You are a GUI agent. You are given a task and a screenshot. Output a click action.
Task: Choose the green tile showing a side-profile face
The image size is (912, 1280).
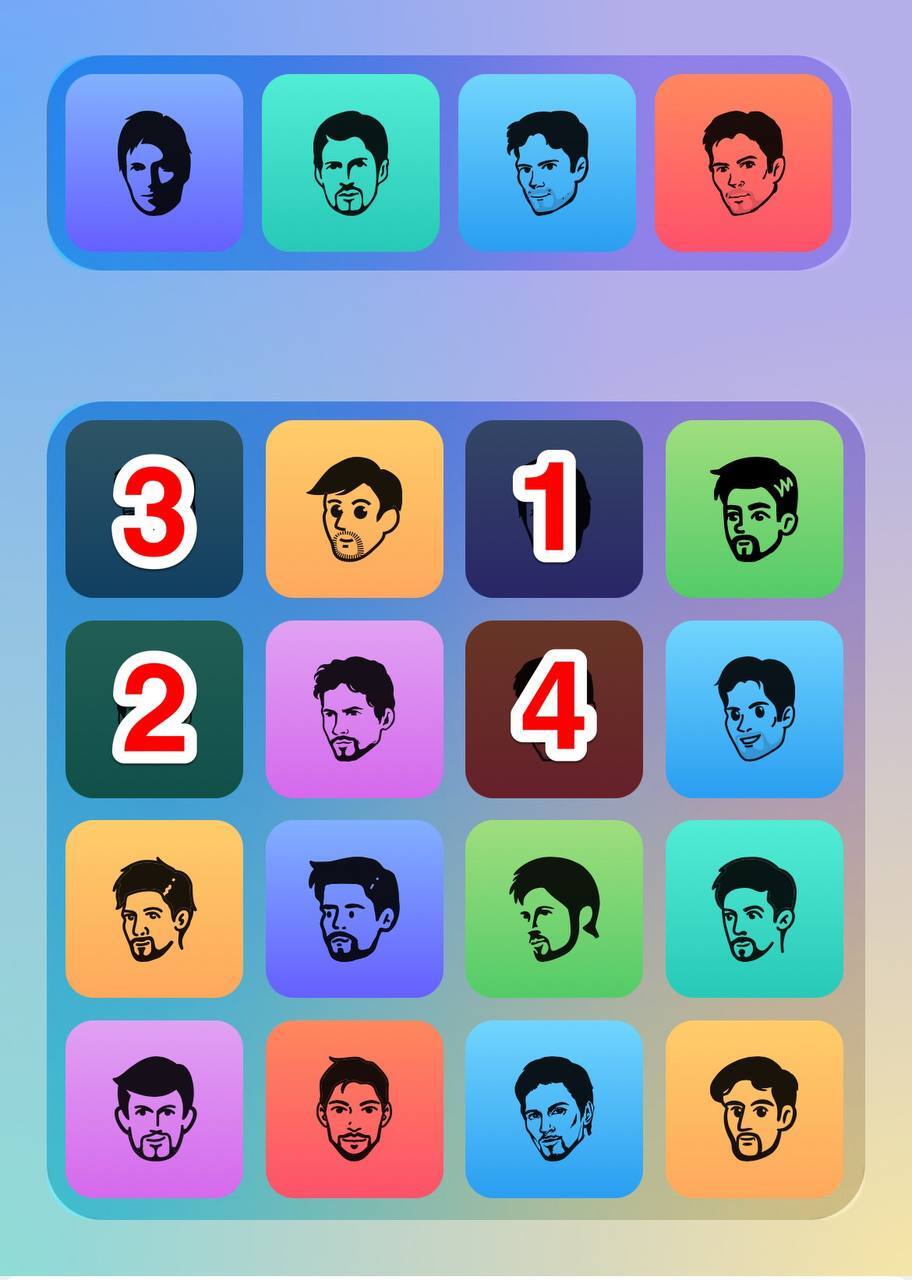[554, 909]
